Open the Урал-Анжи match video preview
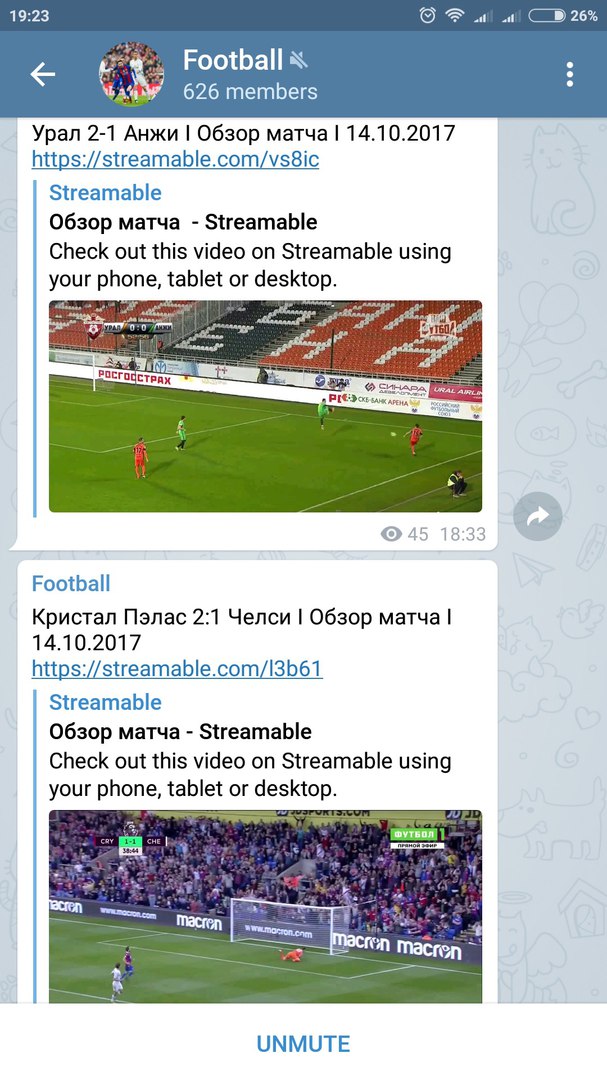Screen dimensions: 607x1080 [265, 406]
